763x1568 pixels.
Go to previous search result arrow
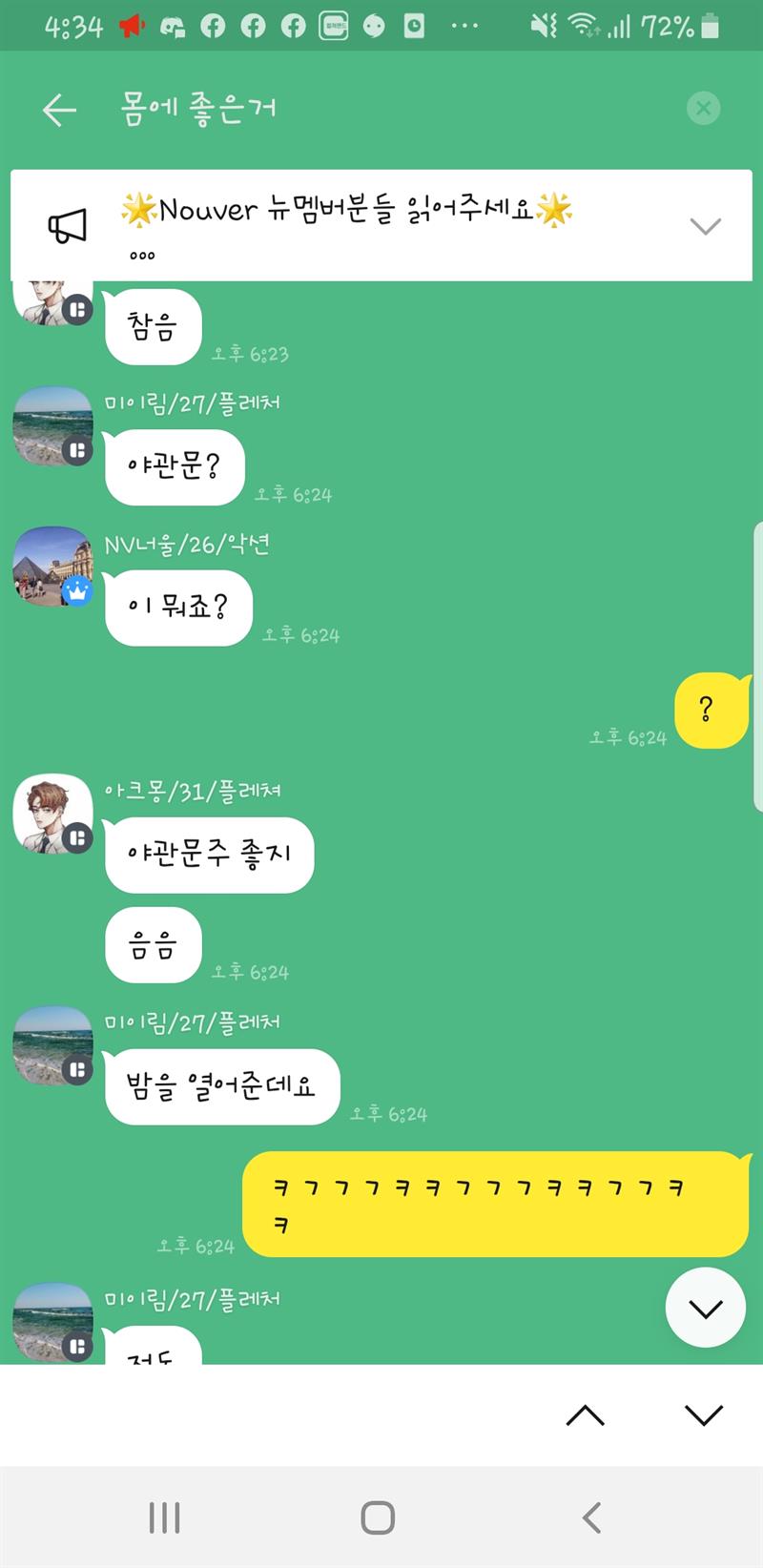(x=586, y=1415)
